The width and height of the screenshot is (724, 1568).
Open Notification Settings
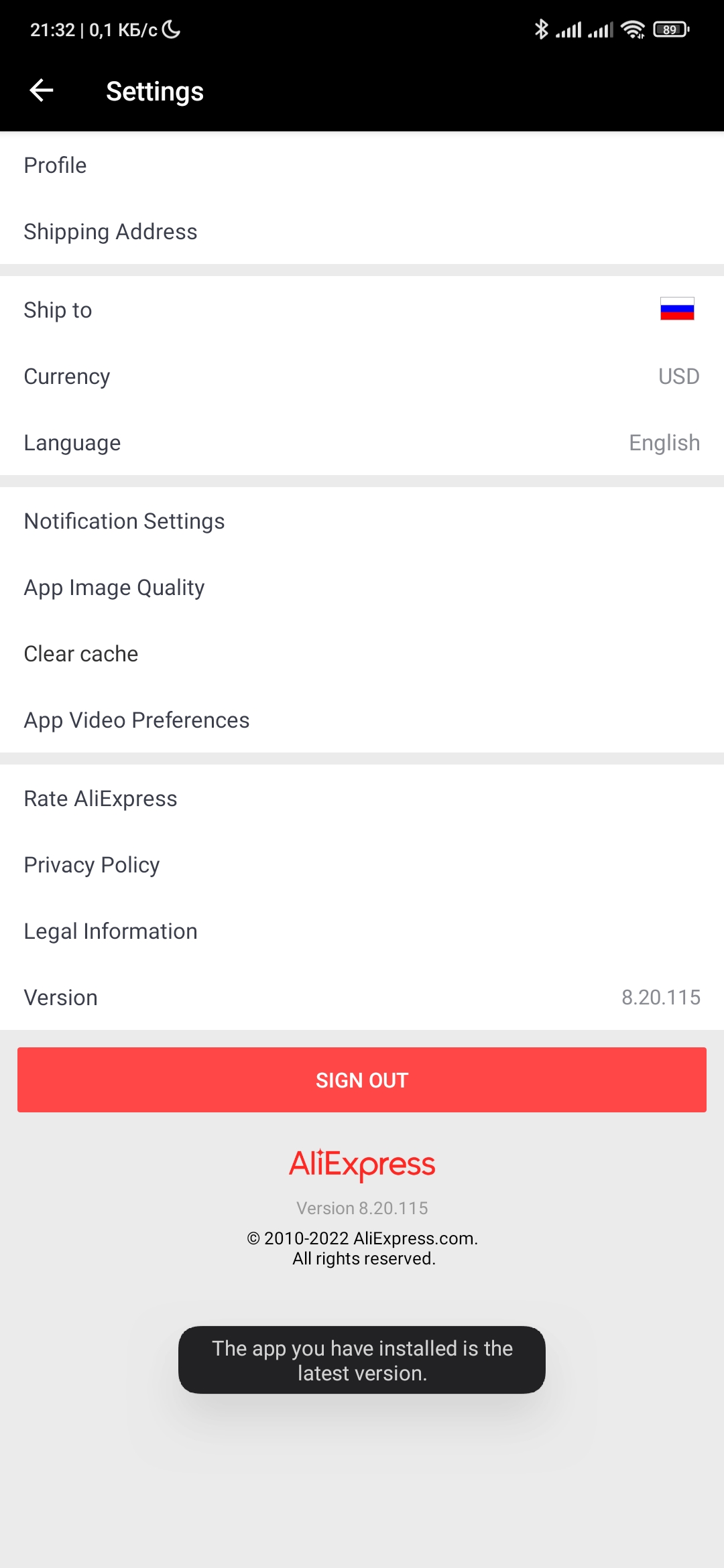[x=362, y=521]
